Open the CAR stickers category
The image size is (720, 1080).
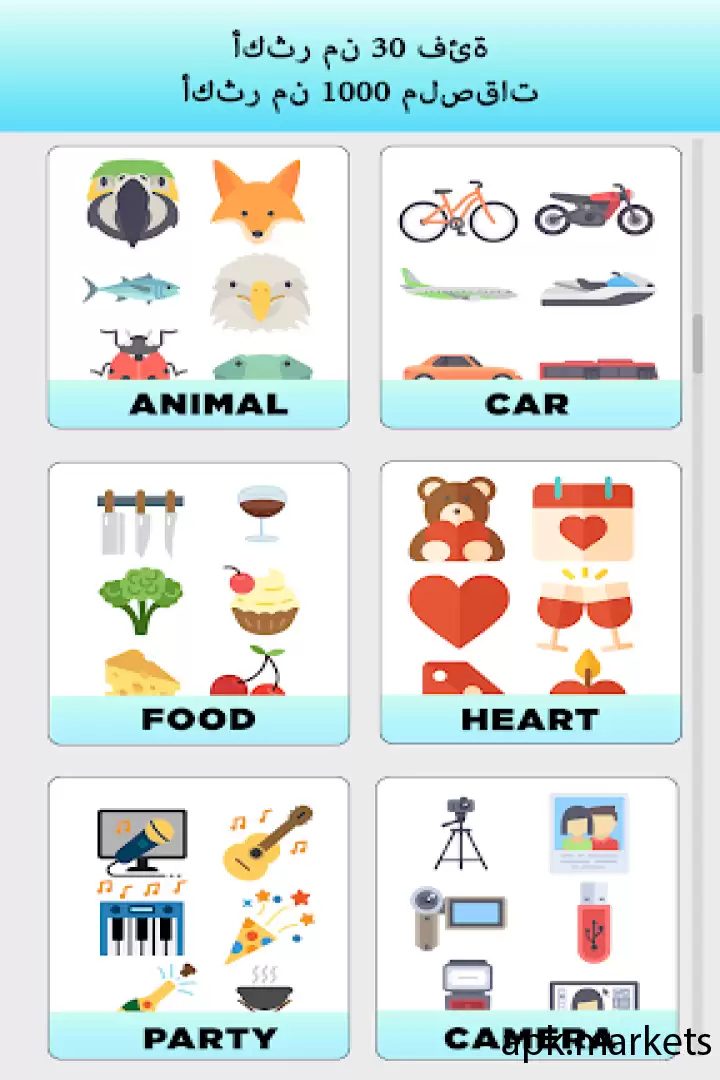pos(530,403)
